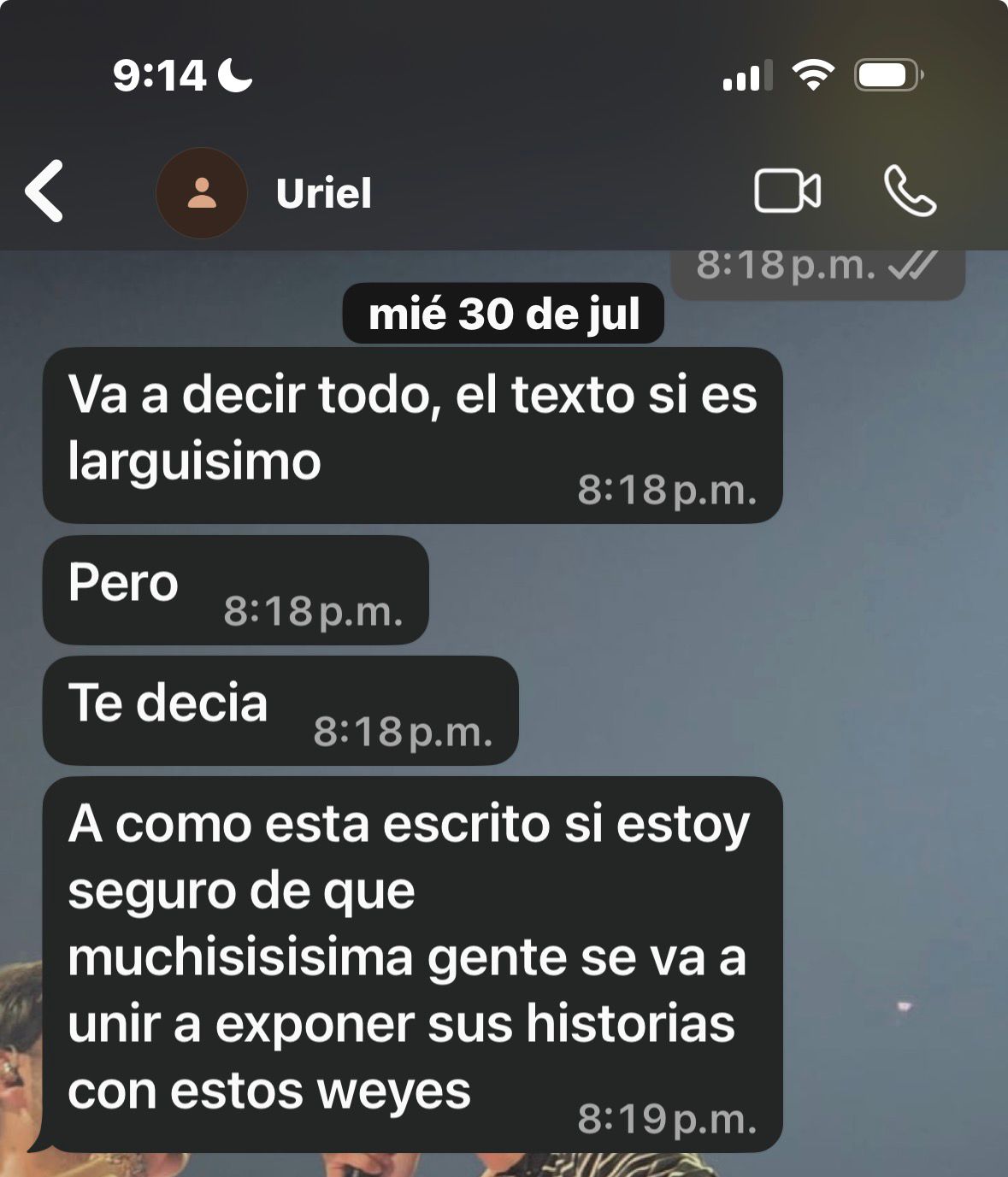Image resolution: width=1008 pixels, height=1177 pixels.
Task: Open Uriel's contact info
Action: coord(323,193)
